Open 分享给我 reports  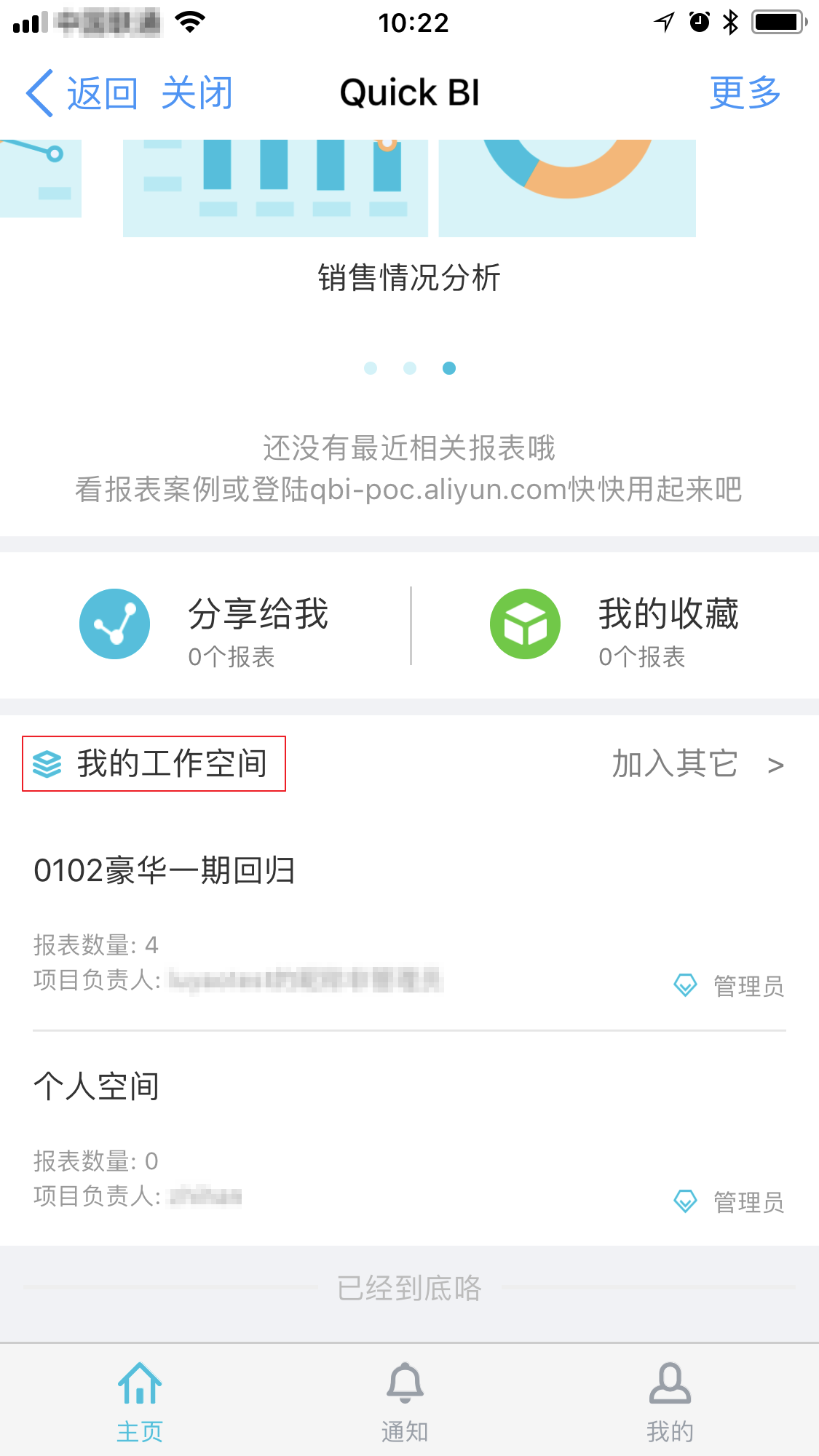tap(205, 626)
